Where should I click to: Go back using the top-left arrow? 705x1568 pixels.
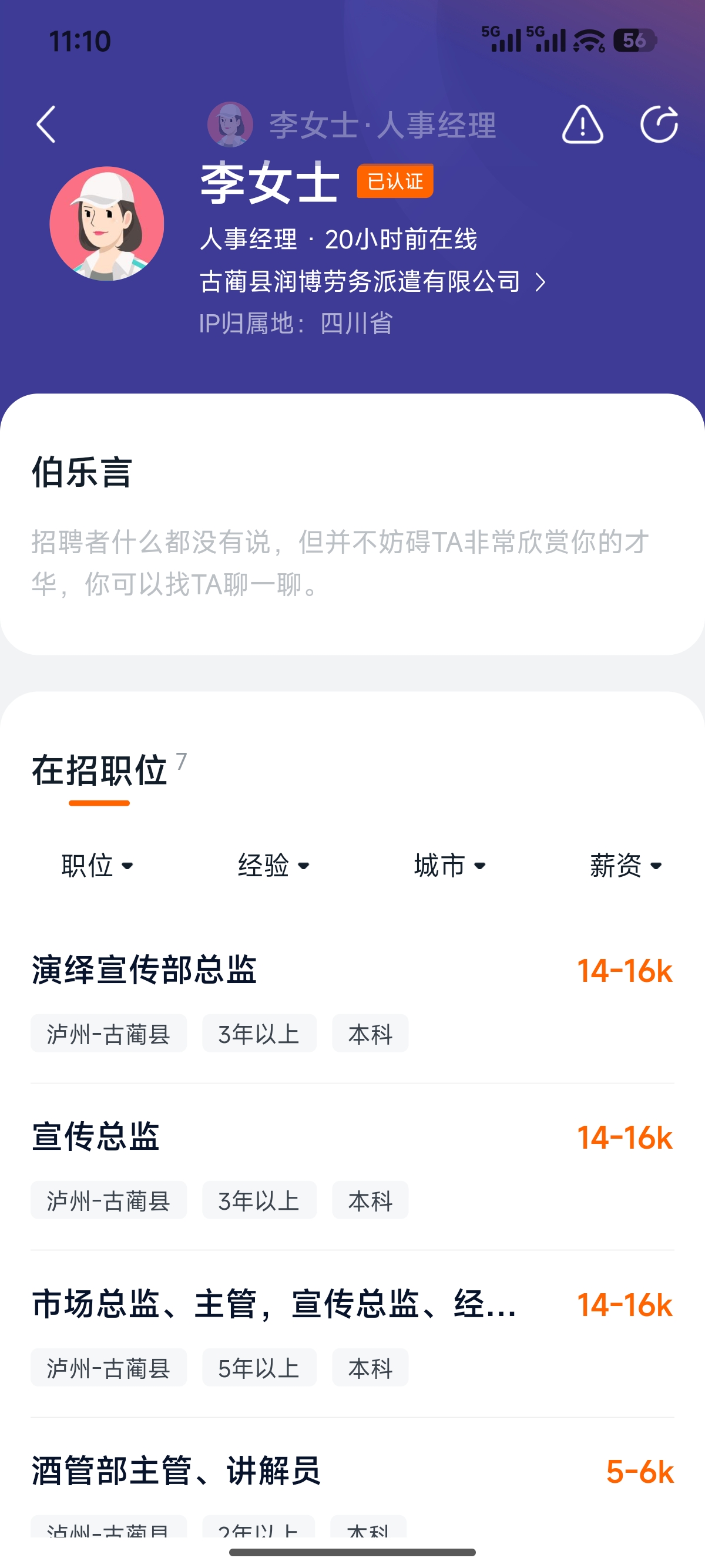pyautogui.click(x=46, y=125)
